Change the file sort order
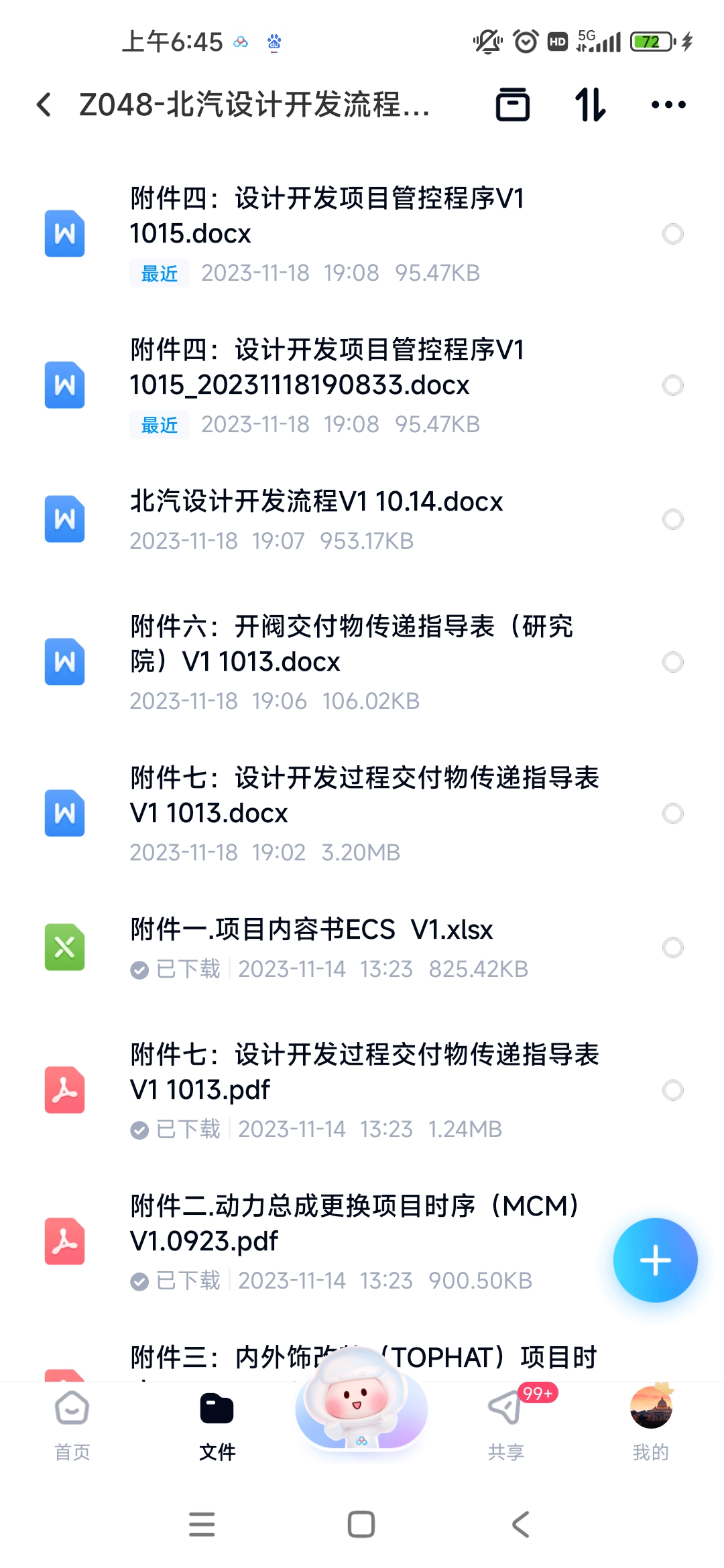Viewport: 724px width, 1568px height. point(591,105)
